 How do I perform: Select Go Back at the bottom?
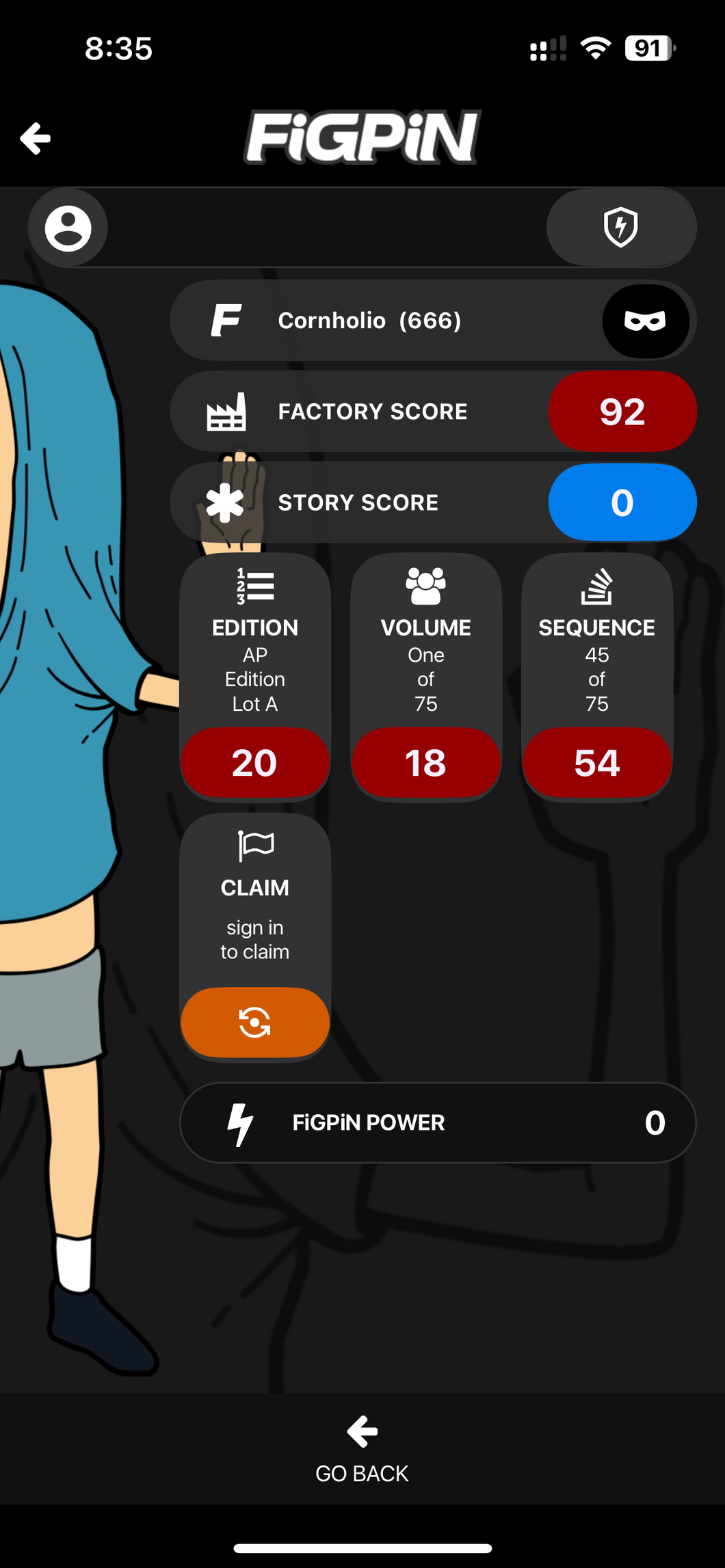pos(362,1450)
